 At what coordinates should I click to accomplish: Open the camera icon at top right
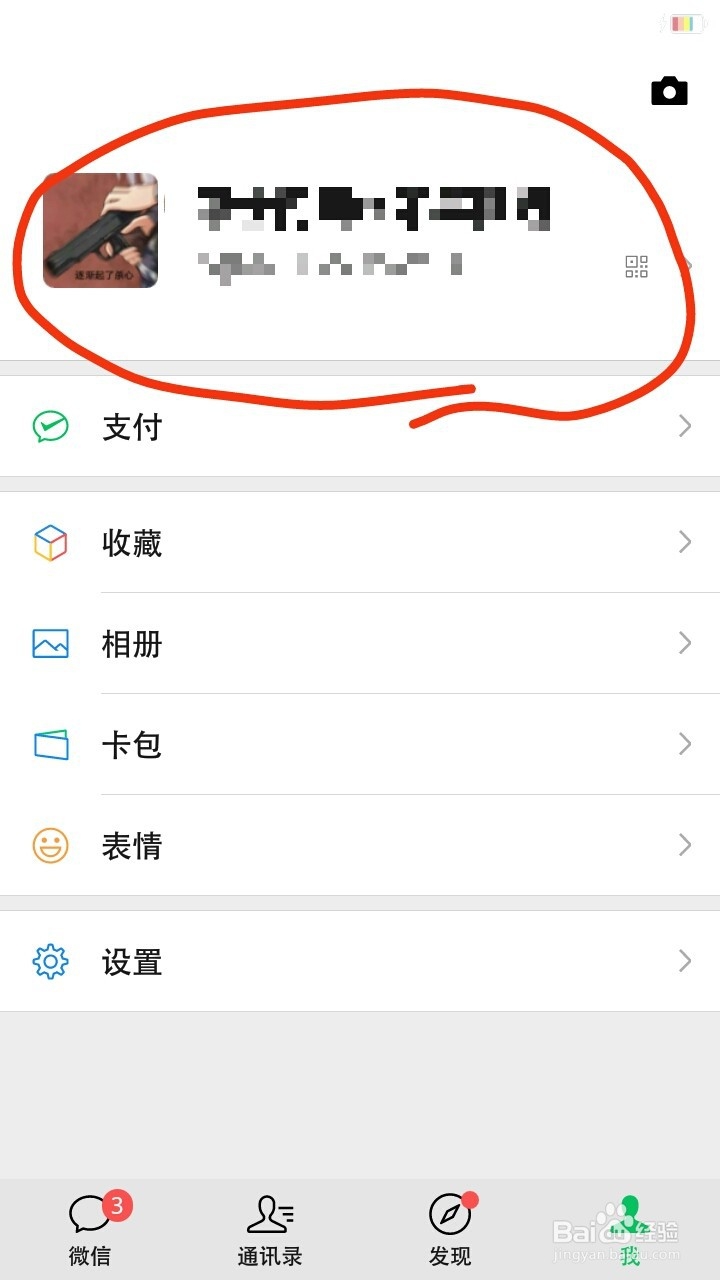click(668, 90)
